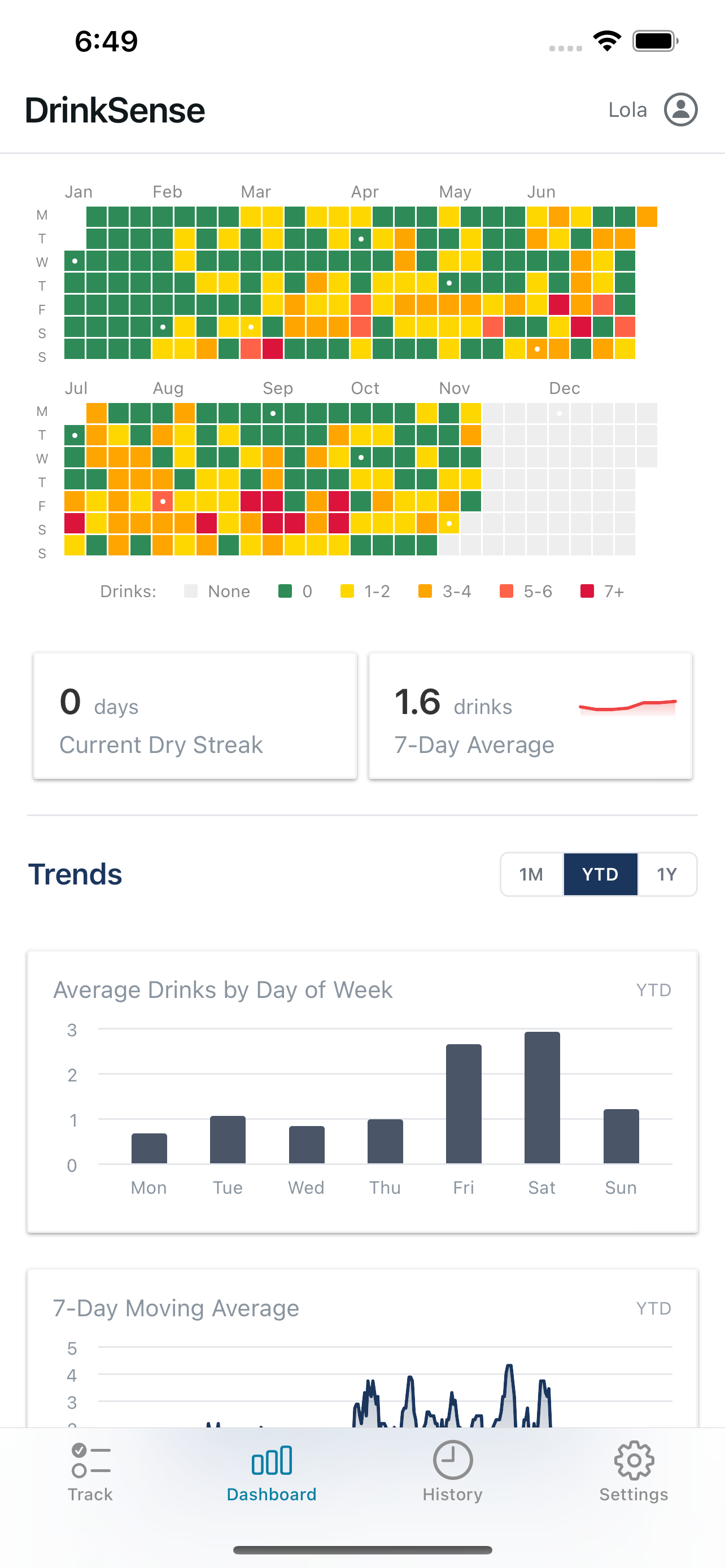Open Lola's profile avatar icon
Image resolution: width=725 pixels, height=1568 pixels.
point(680,110)
